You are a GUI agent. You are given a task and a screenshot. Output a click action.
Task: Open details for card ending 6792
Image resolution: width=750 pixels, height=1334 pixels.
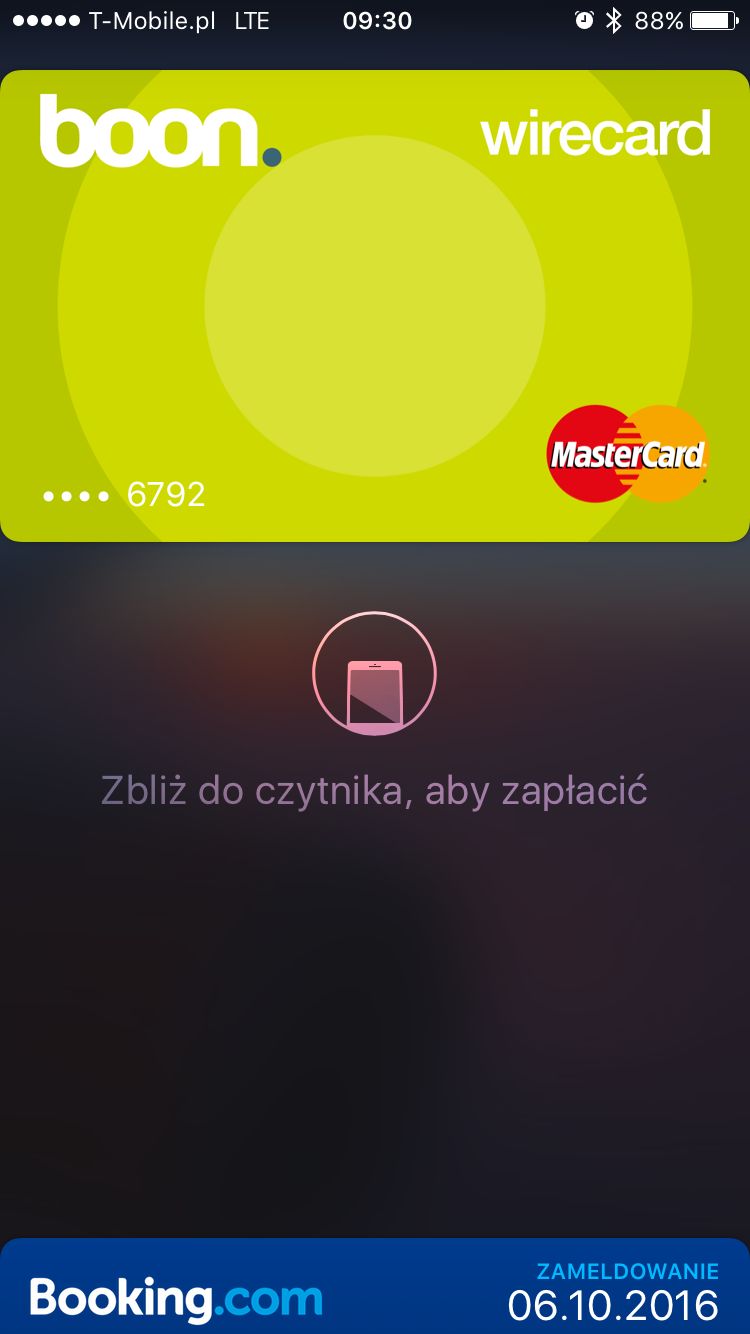(x=166, y=494)
